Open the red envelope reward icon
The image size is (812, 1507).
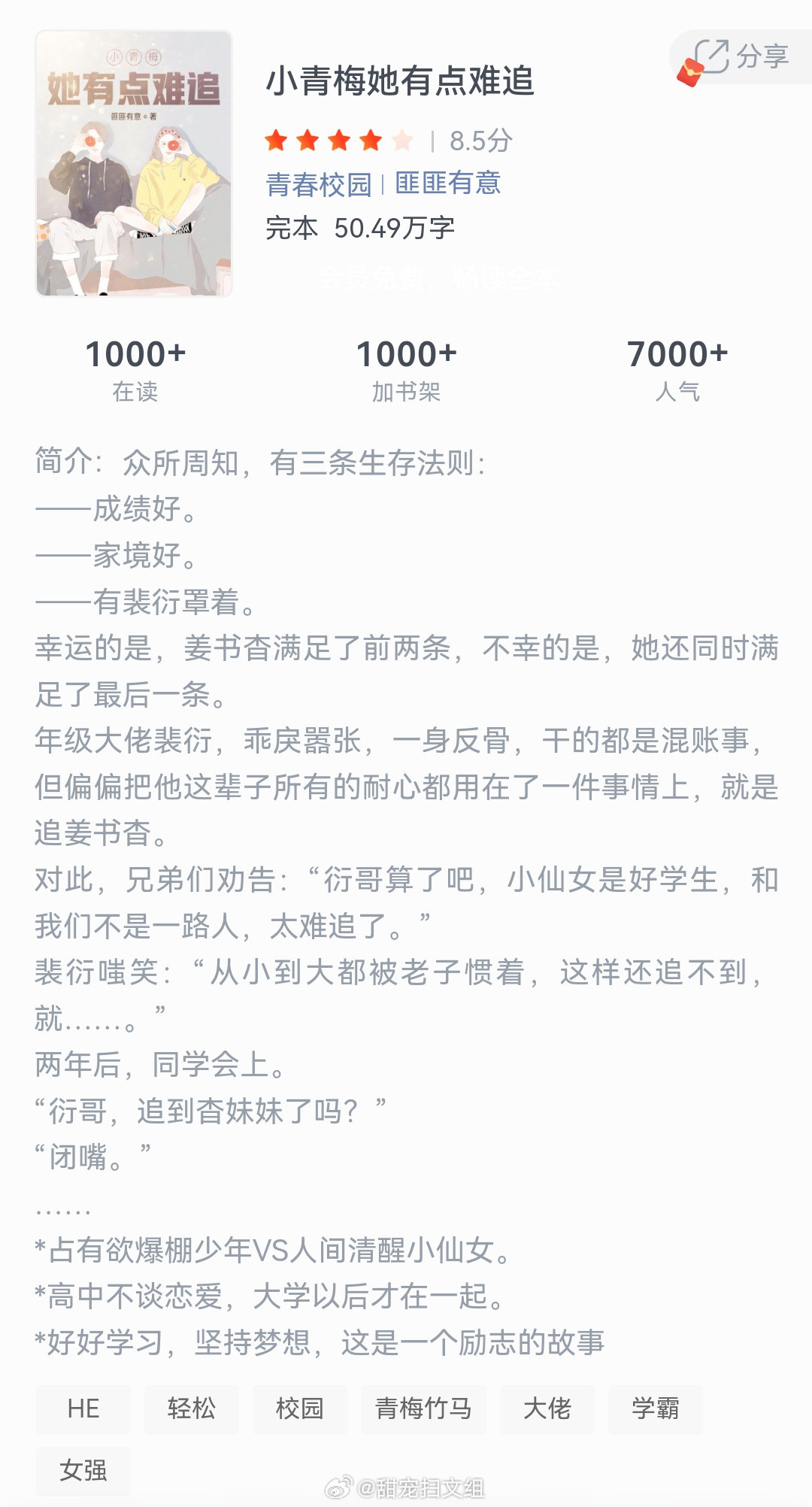point(692,71)
